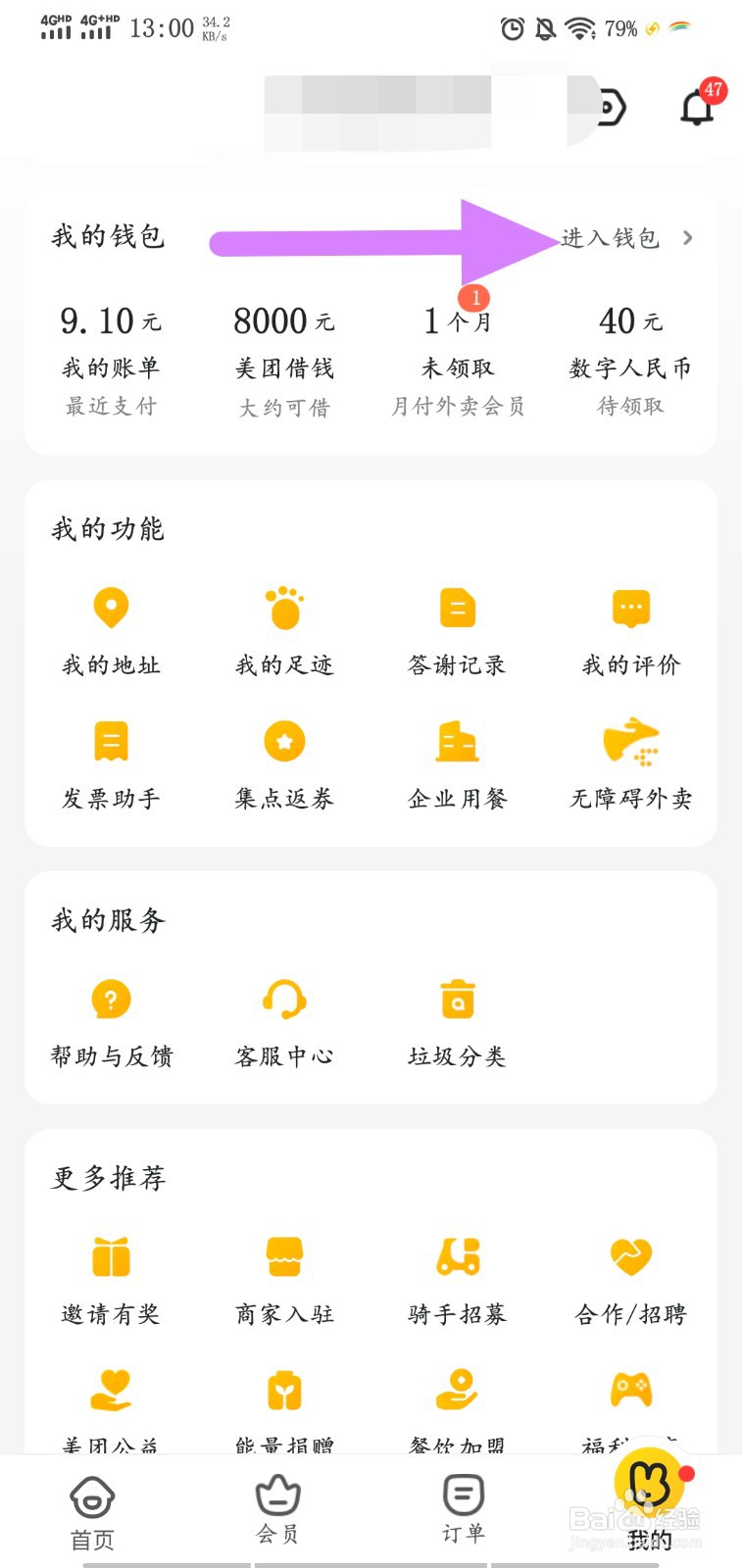This screenshot has height=1568, width=742.
Task: Open 我的足迹
Action: pos(284,632)
